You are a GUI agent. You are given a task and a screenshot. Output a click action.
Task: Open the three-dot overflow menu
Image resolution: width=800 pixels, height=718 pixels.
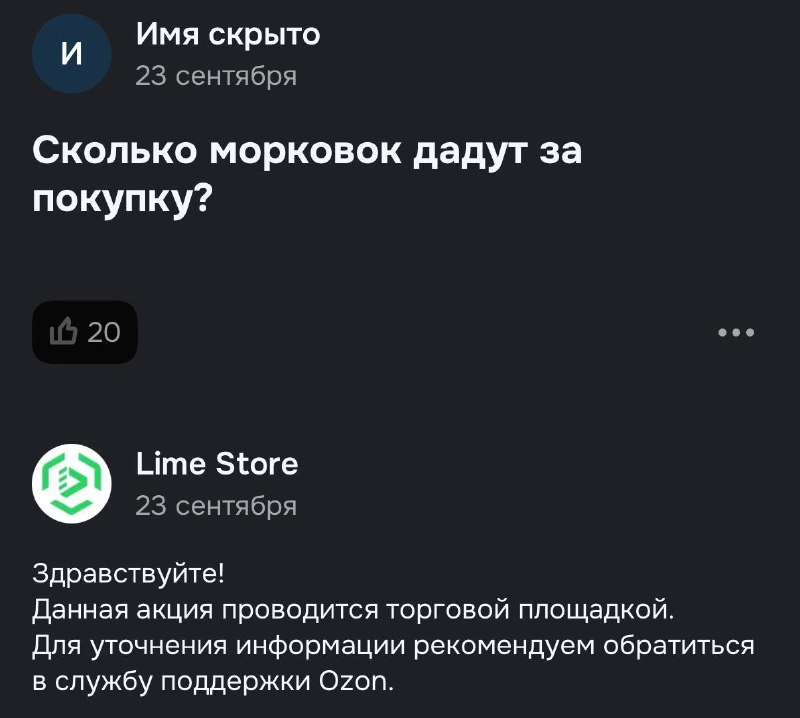tap(736, 333)
